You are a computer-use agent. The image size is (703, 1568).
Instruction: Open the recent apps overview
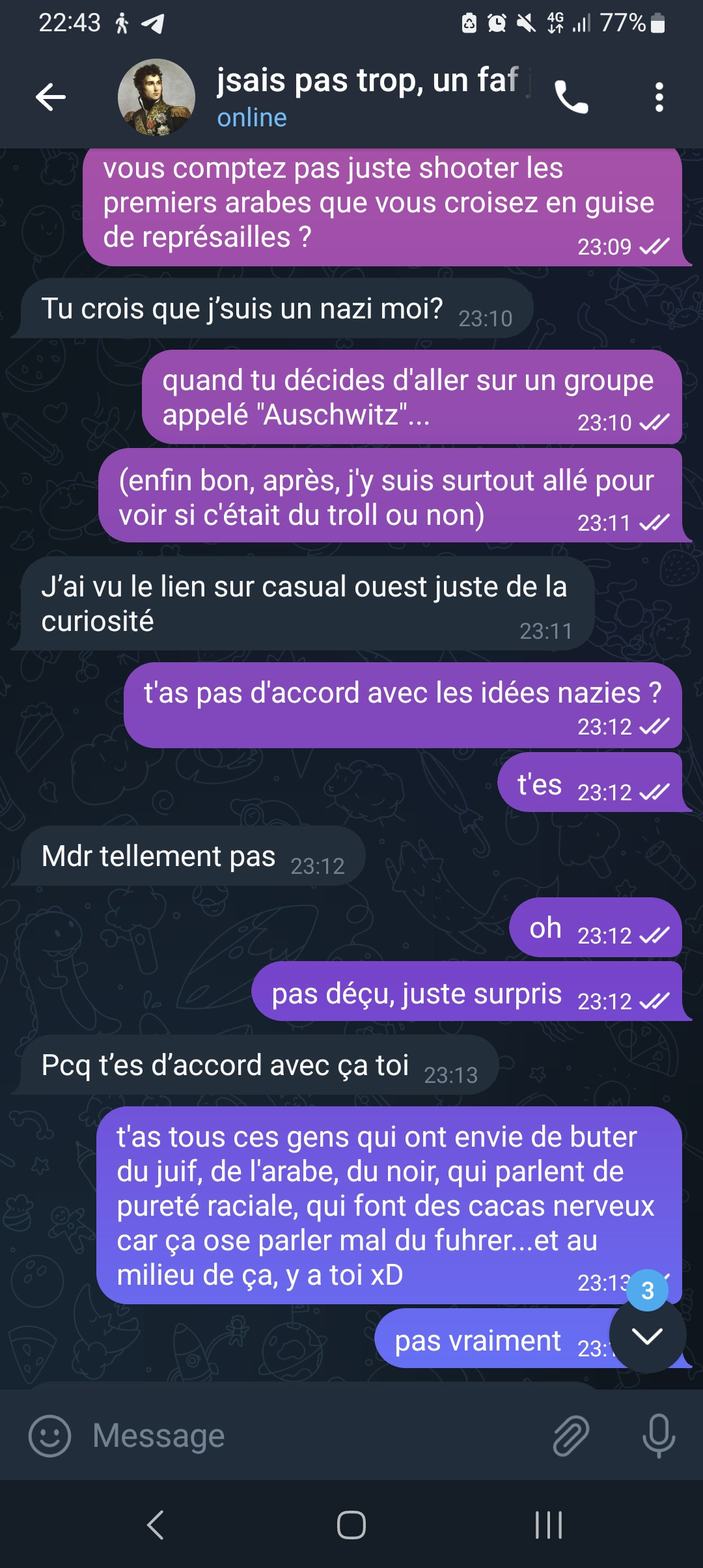[x=548, y=1524]
